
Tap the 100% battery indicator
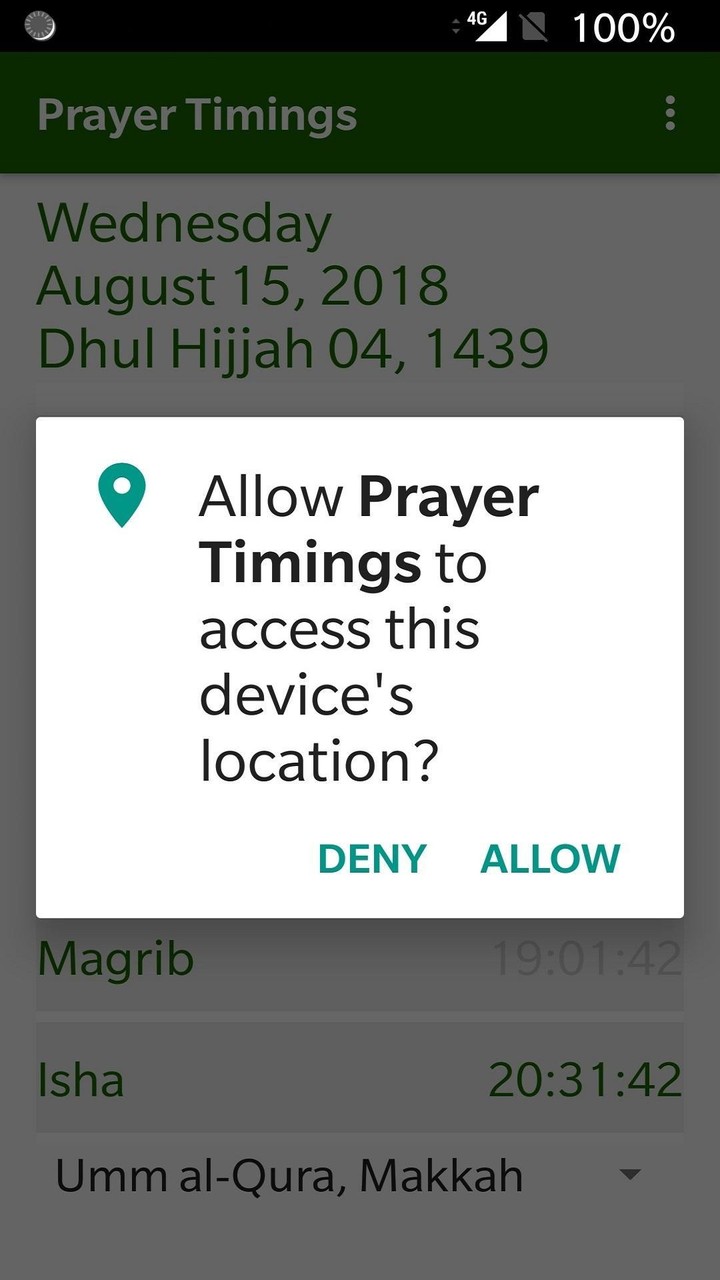point(625,27)
